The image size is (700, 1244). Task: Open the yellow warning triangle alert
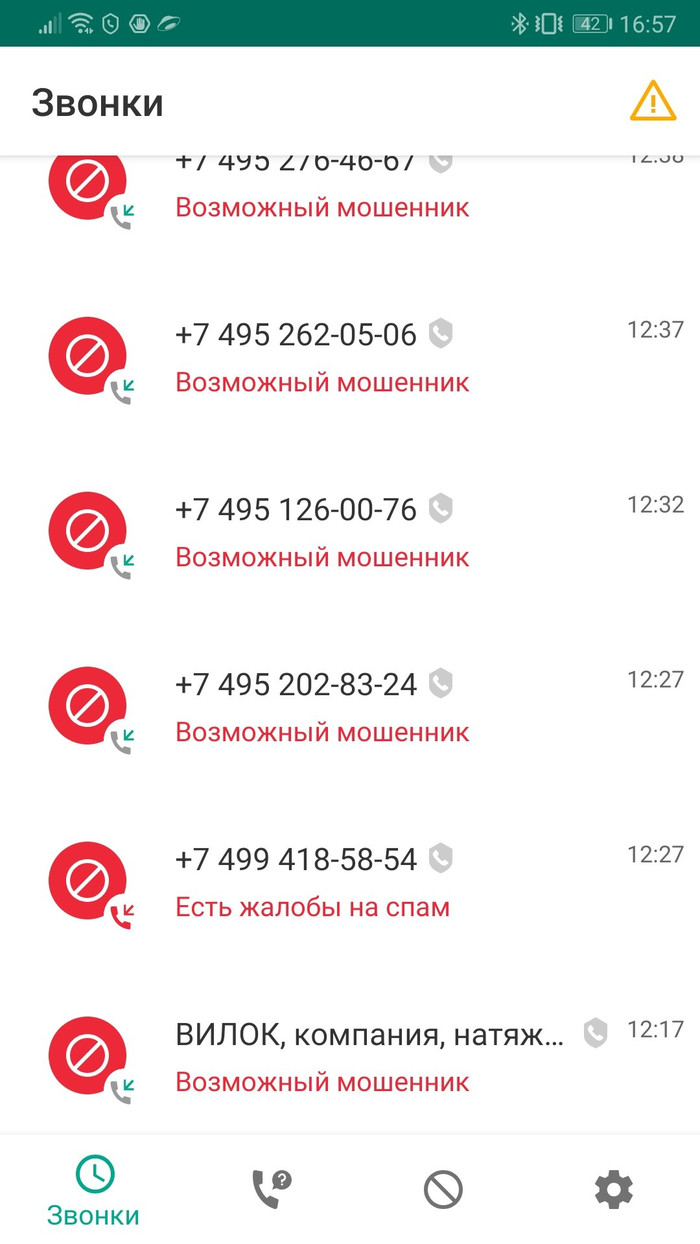pyautogui.click(x=652, y=100)
